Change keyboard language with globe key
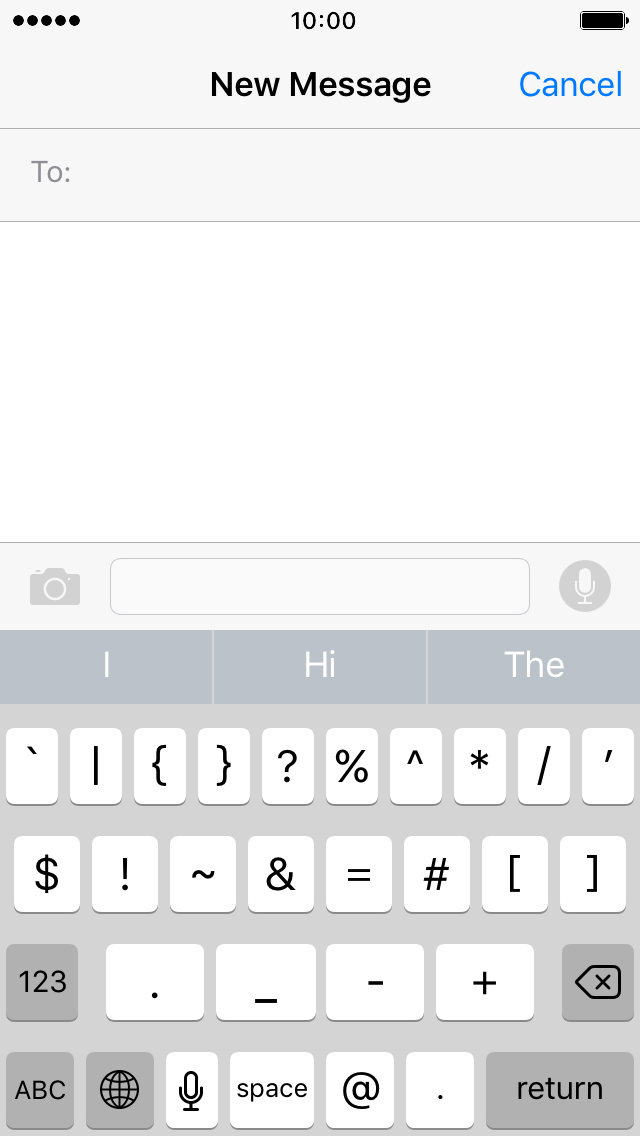 120,1090
